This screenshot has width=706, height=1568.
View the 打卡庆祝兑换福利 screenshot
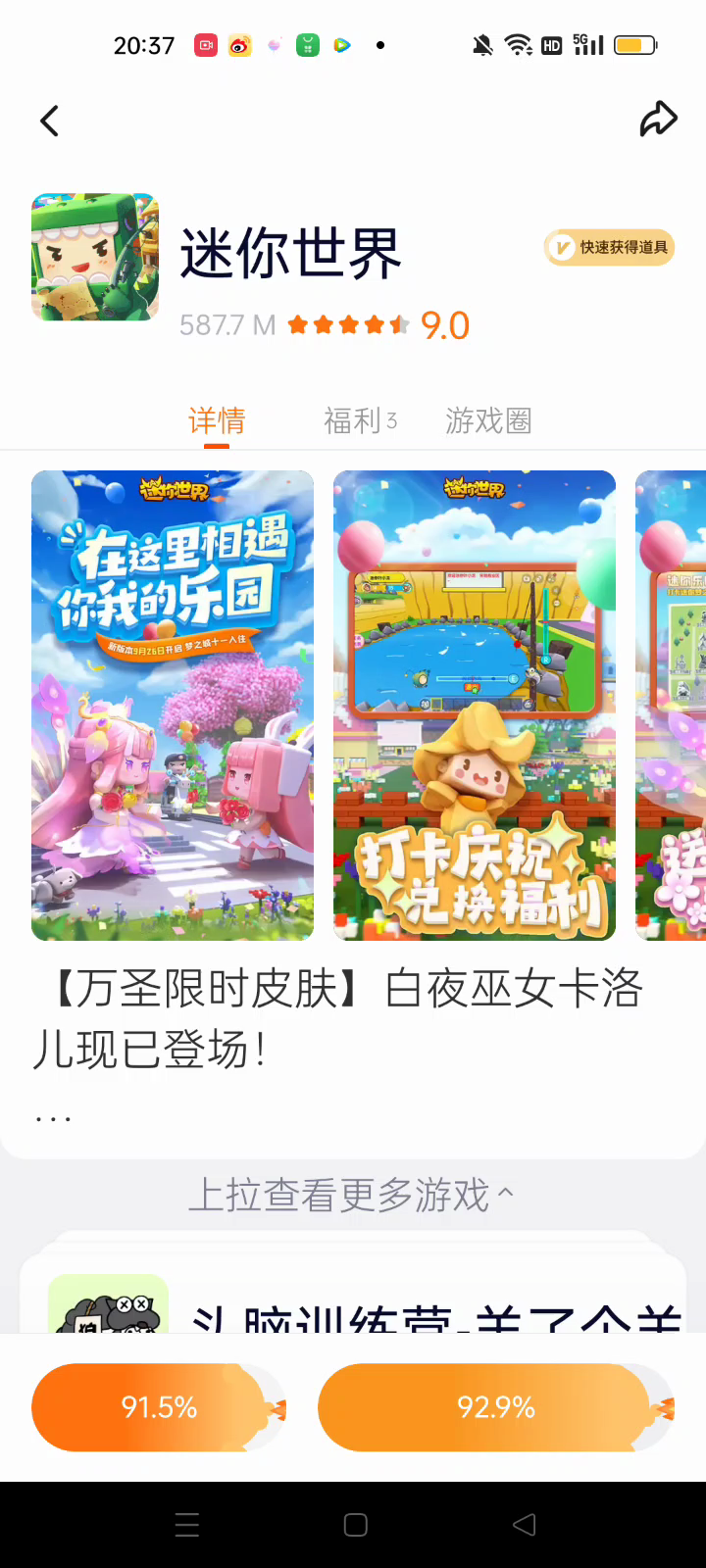(x=475, y=706)
